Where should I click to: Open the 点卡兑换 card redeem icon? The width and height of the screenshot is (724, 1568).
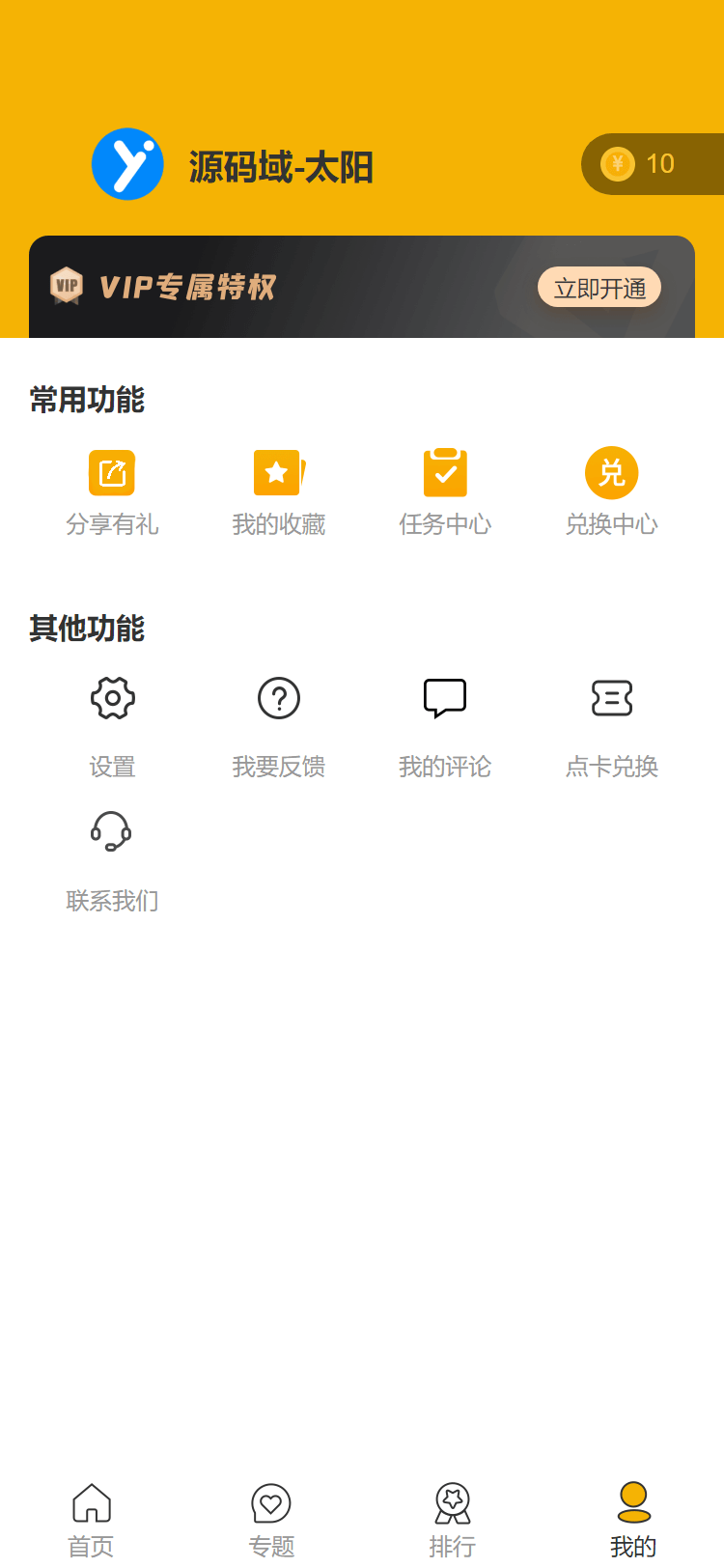(x=611, y=698)
